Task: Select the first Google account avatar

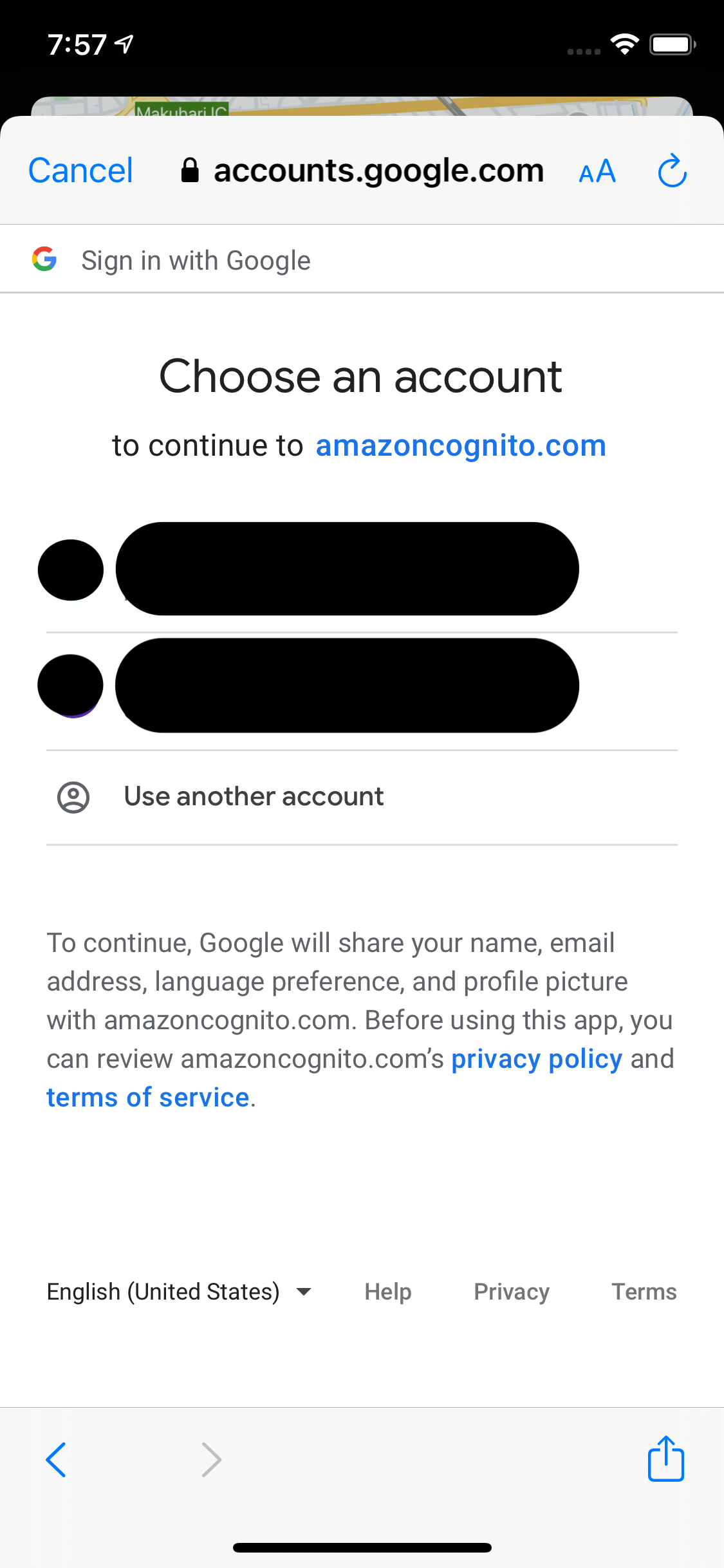Action: point(71,569)
